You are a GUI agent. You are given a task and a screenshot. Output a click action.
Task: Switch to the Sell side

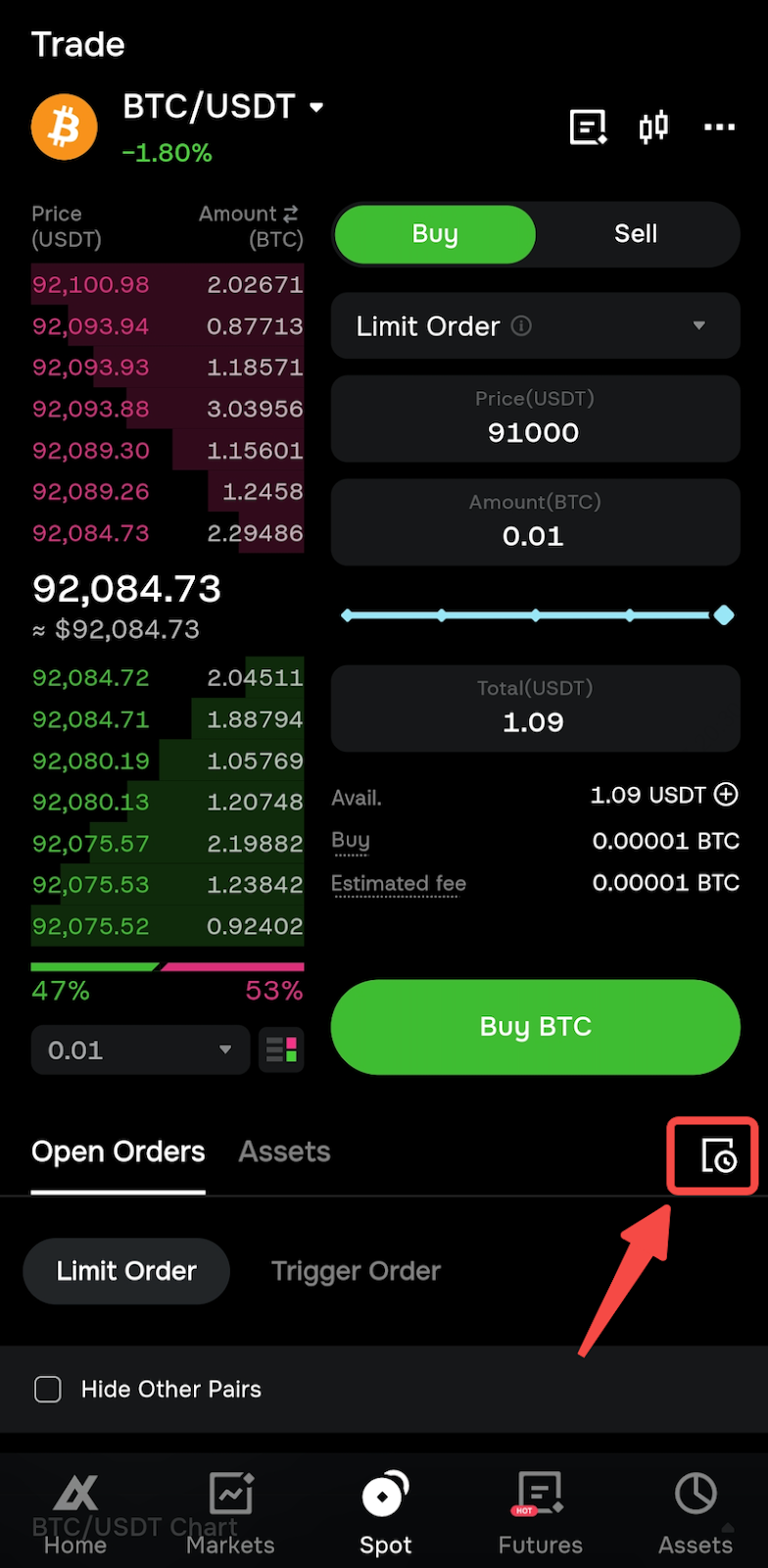[x=636, y=234]
